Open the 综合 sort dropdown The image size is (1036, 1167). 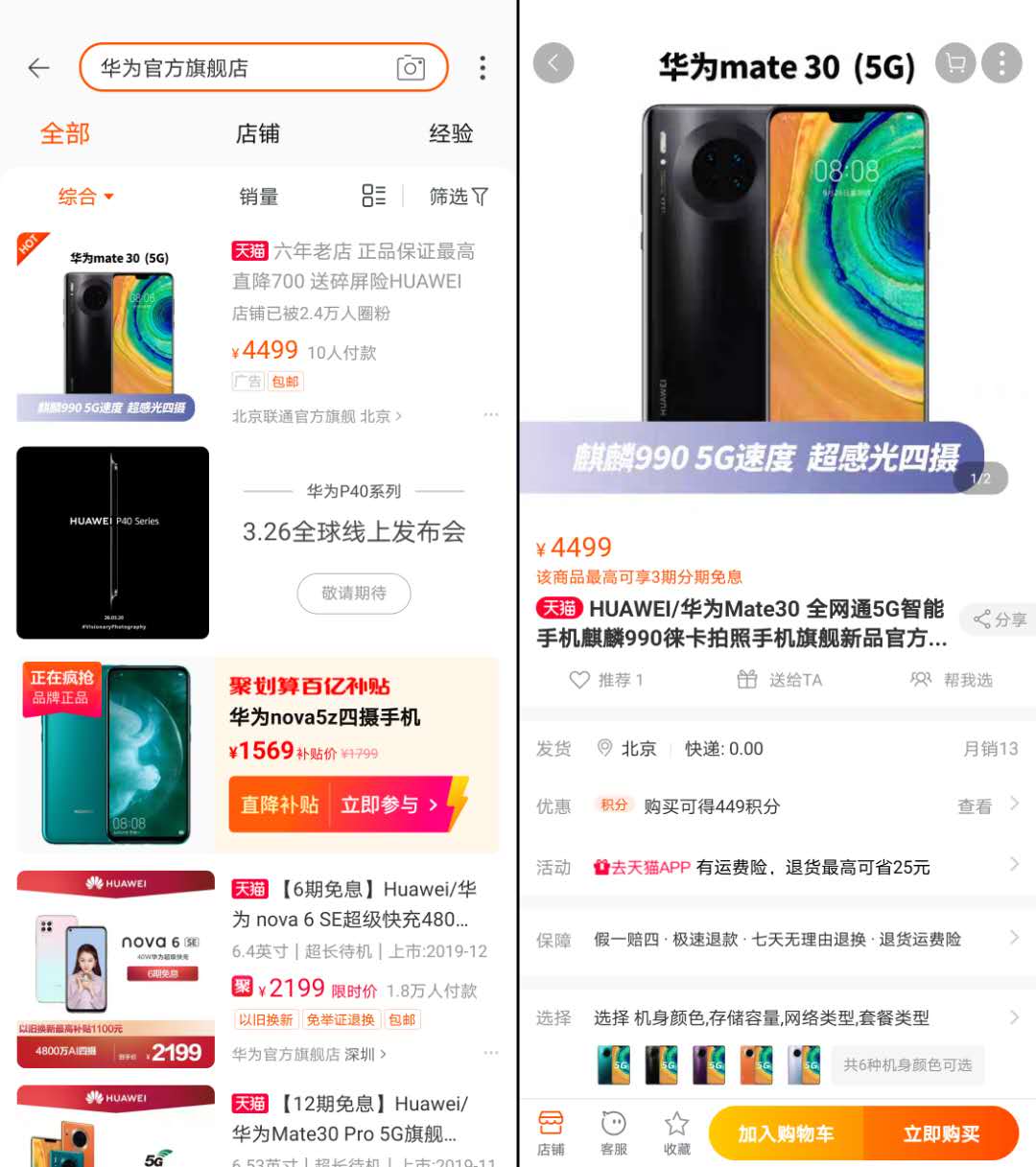coord(84,197)
